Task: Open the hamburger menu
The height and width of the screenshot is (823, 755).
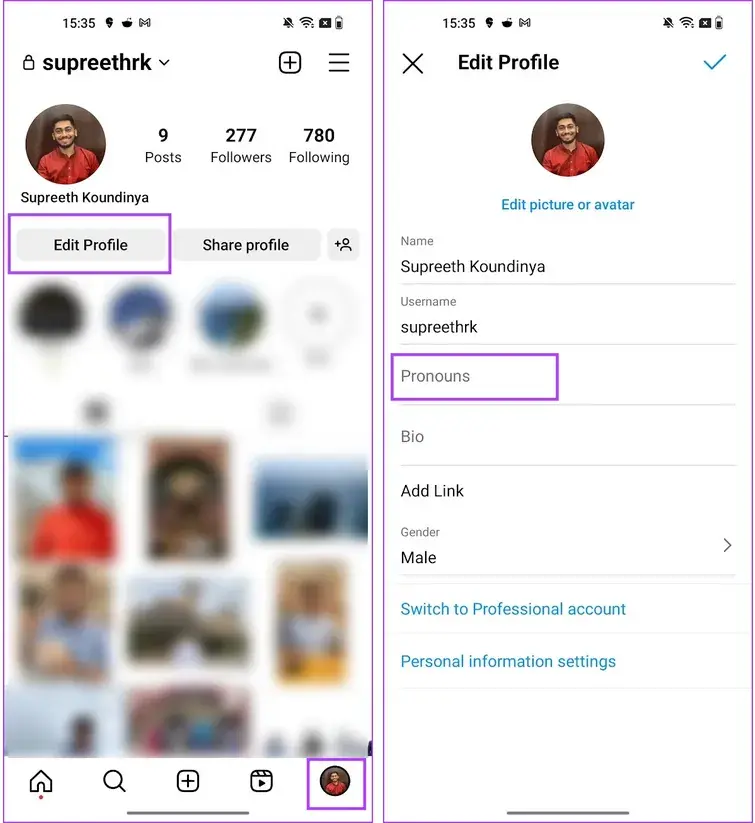Action: coord(339,63)
